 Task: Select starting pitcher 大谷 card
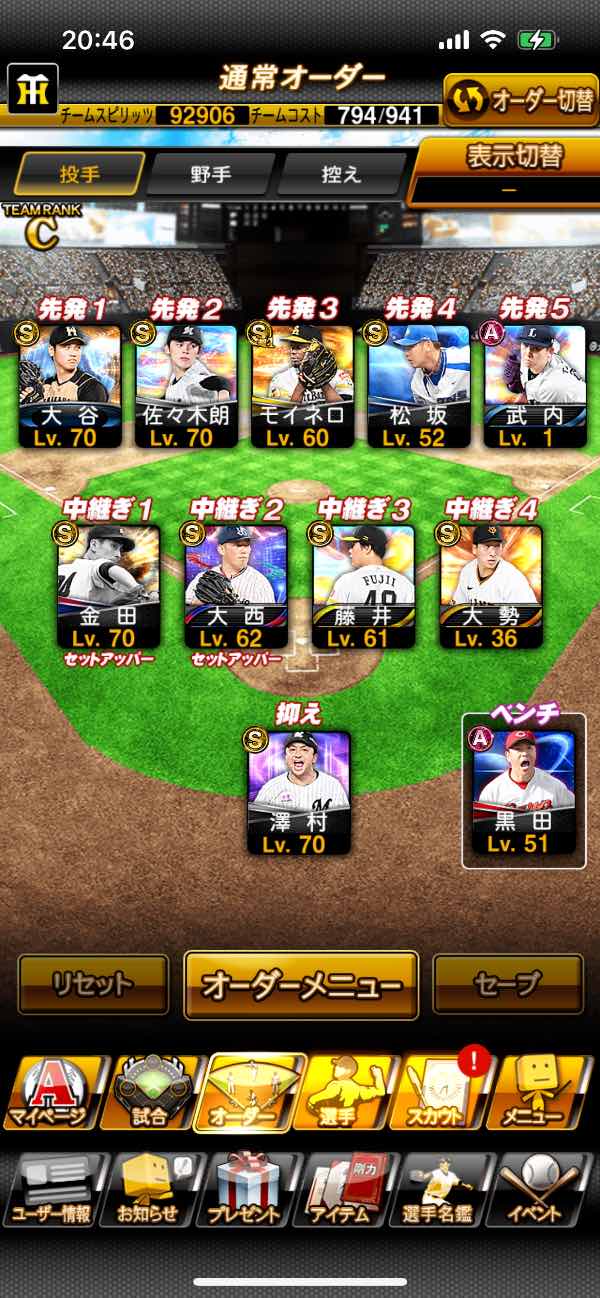[69, 386]
